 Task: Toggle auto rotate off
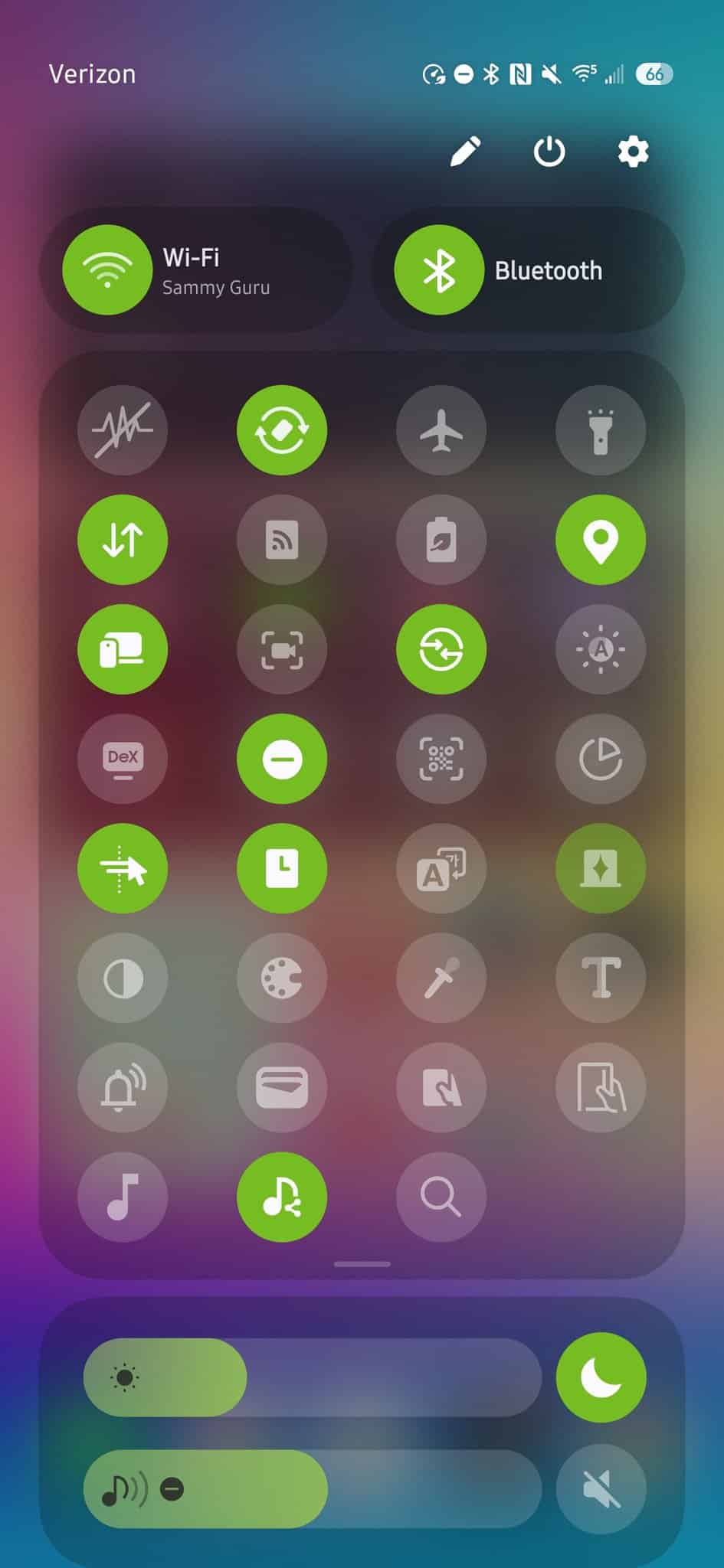[x=282, y=430]
